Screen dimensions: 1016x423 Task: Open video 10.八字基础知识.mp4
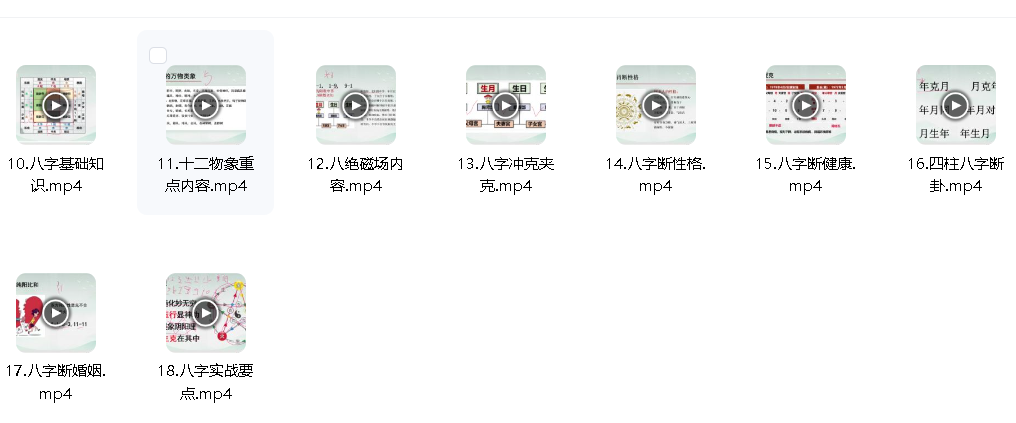click(56, 105)
